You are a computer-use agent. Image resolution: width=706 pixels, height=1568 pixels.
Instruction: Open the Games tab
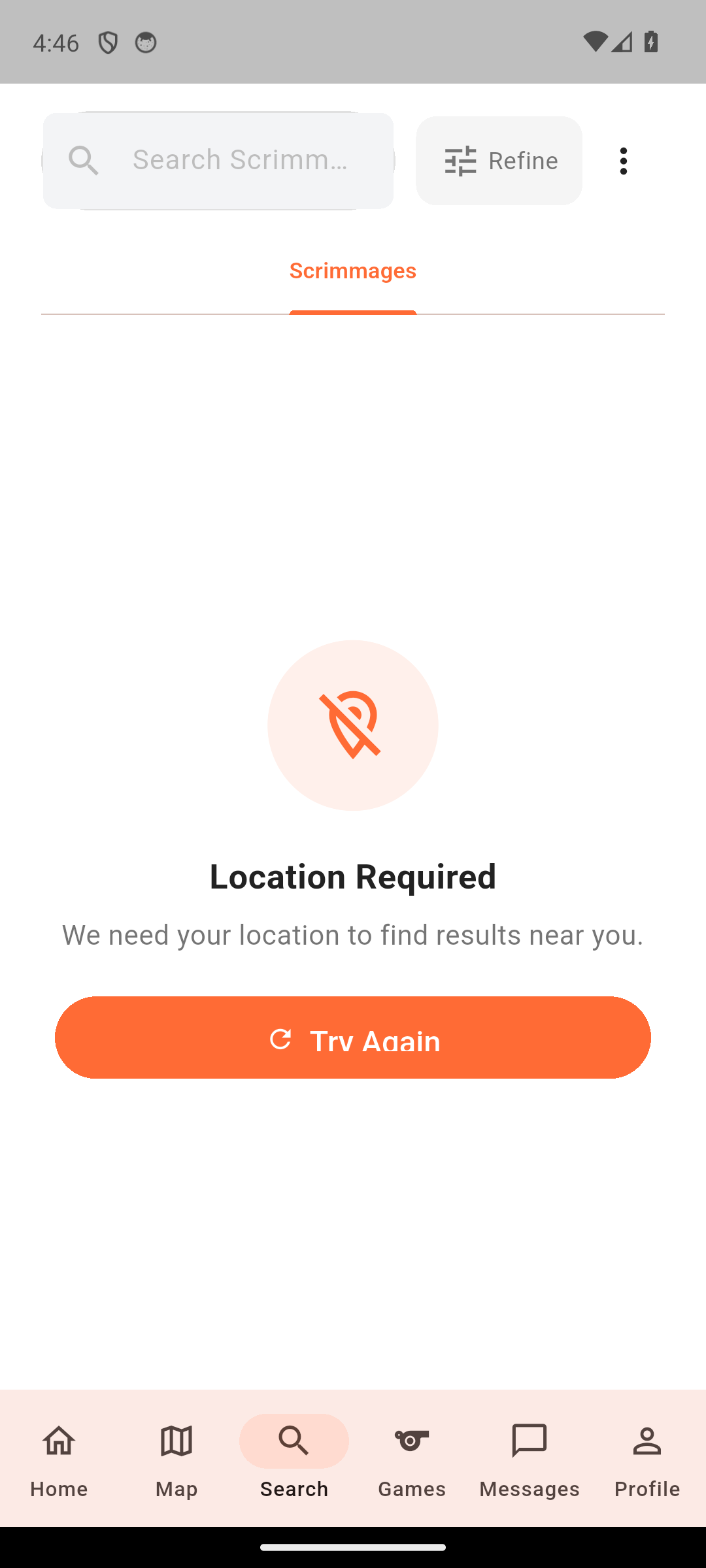click(412, 1460)
